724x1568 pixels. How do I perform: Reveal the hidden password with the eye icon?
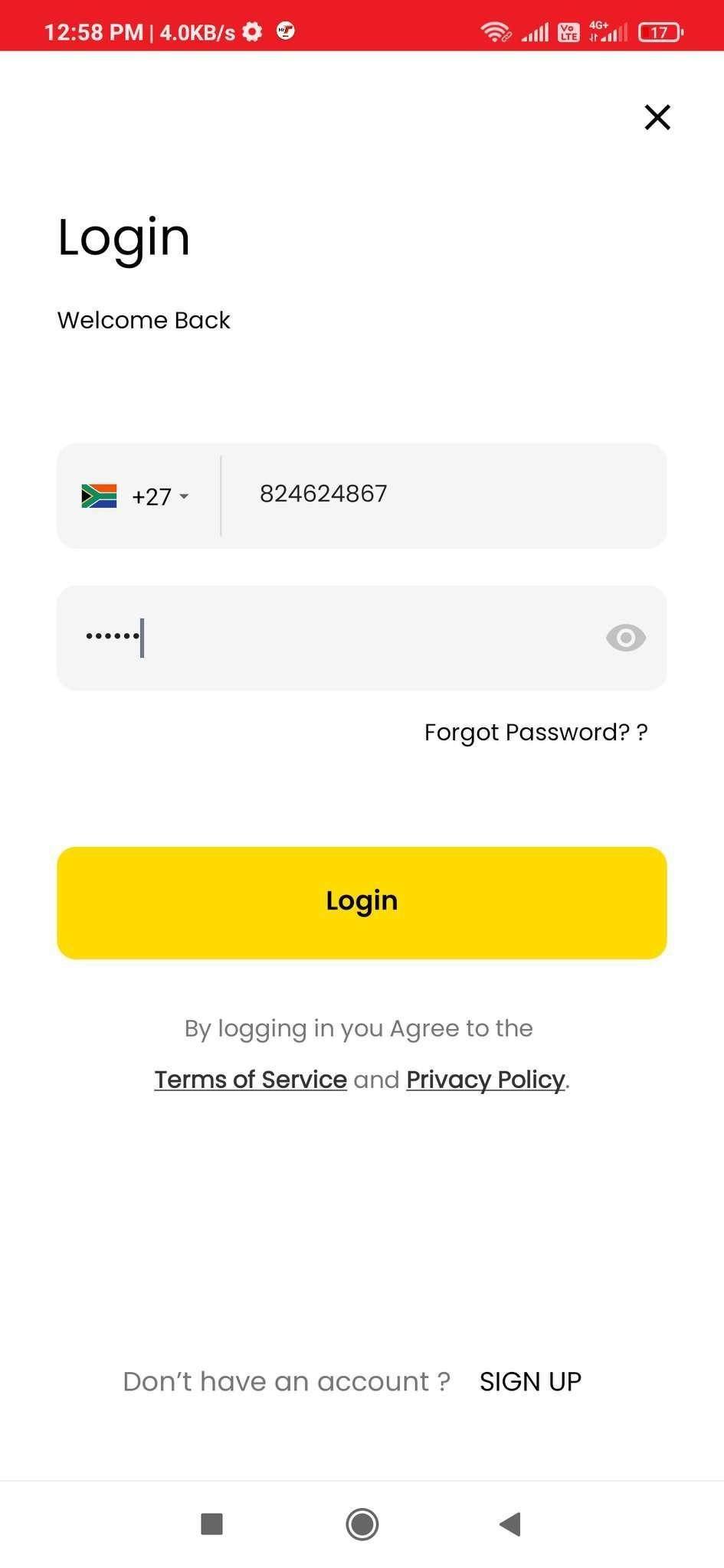[x=626, y=637]
